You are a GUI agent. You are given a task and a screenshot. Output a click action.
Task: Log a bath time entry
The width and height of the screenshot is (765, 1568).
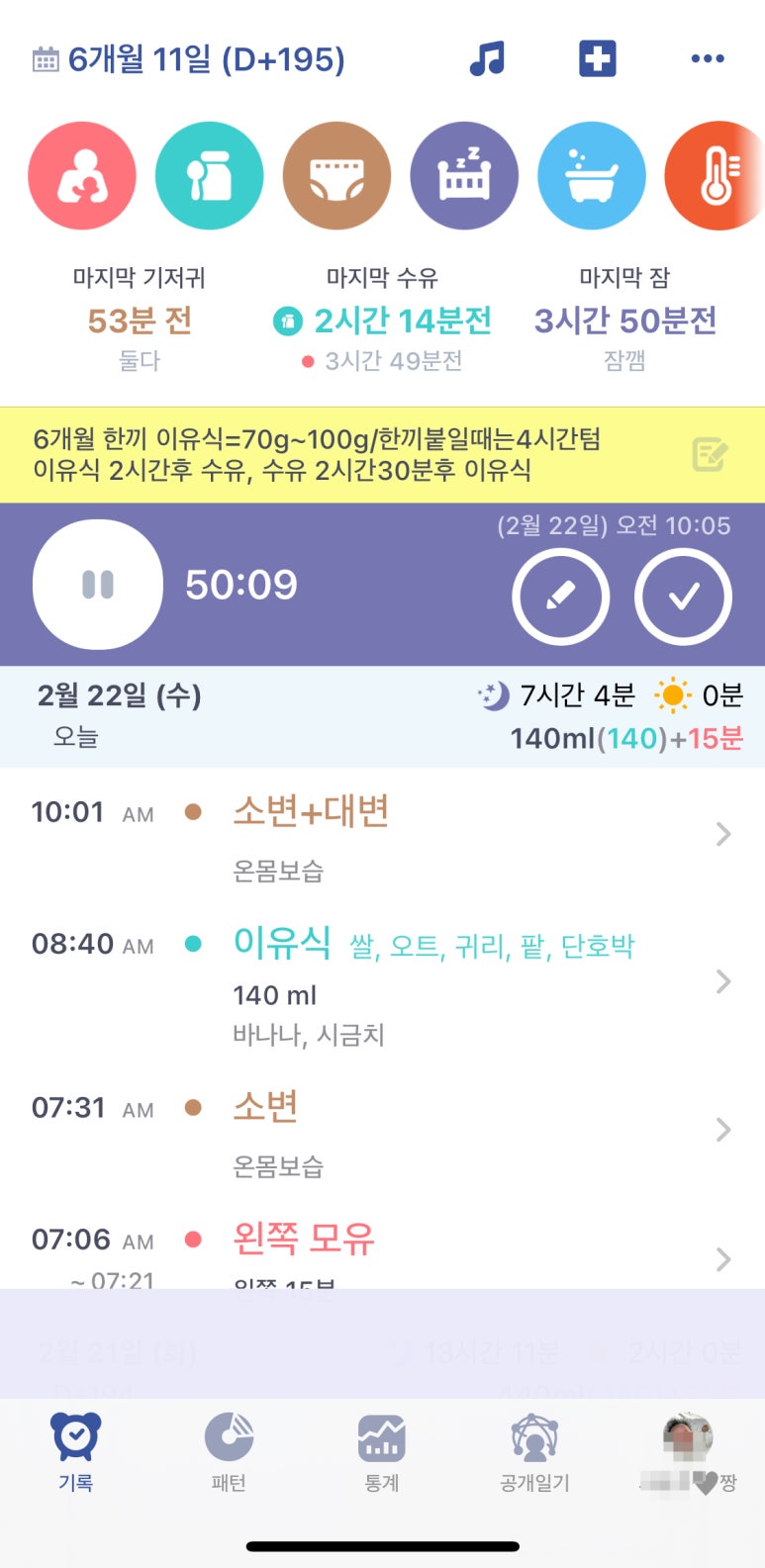coord(592,176)
